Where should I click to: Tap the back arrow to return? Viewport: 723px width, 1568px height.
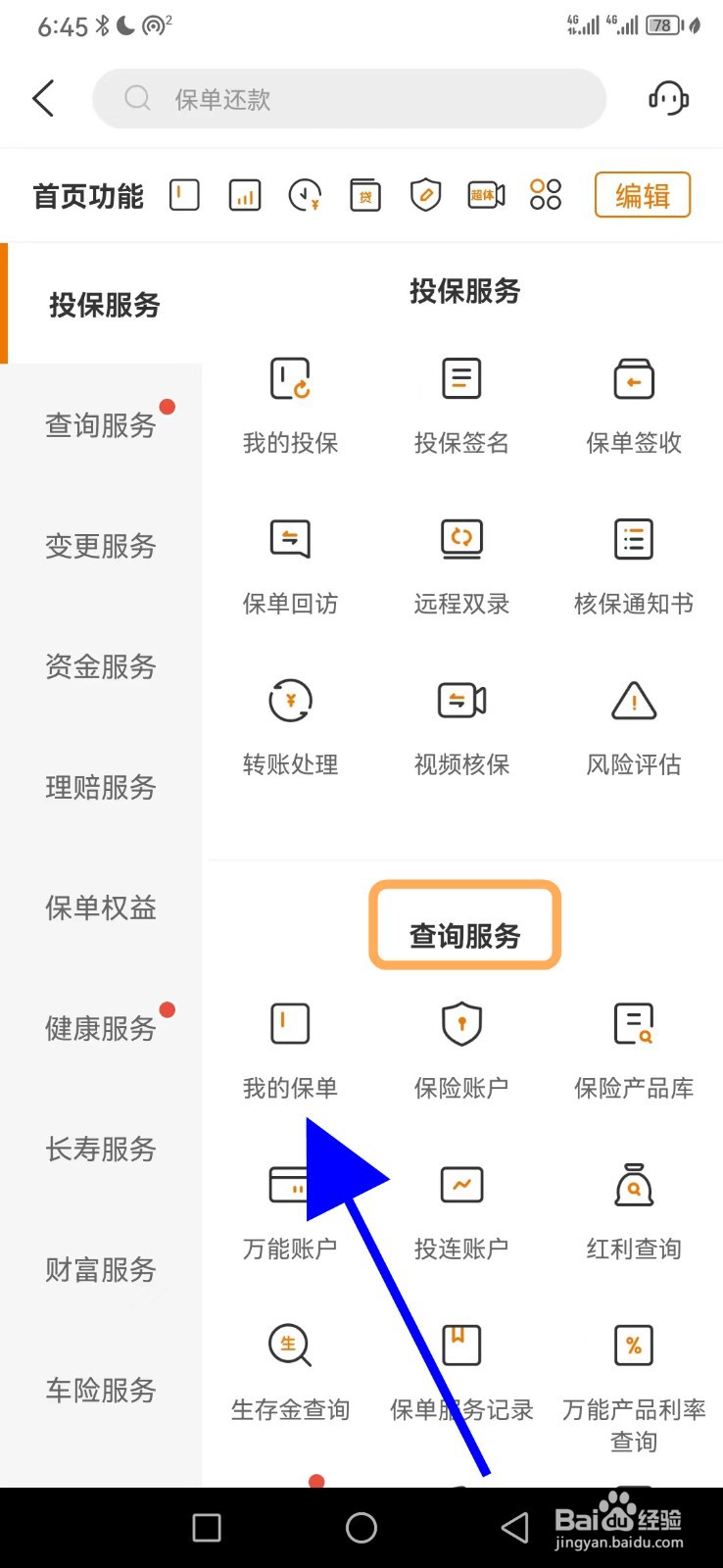point(43,98)
